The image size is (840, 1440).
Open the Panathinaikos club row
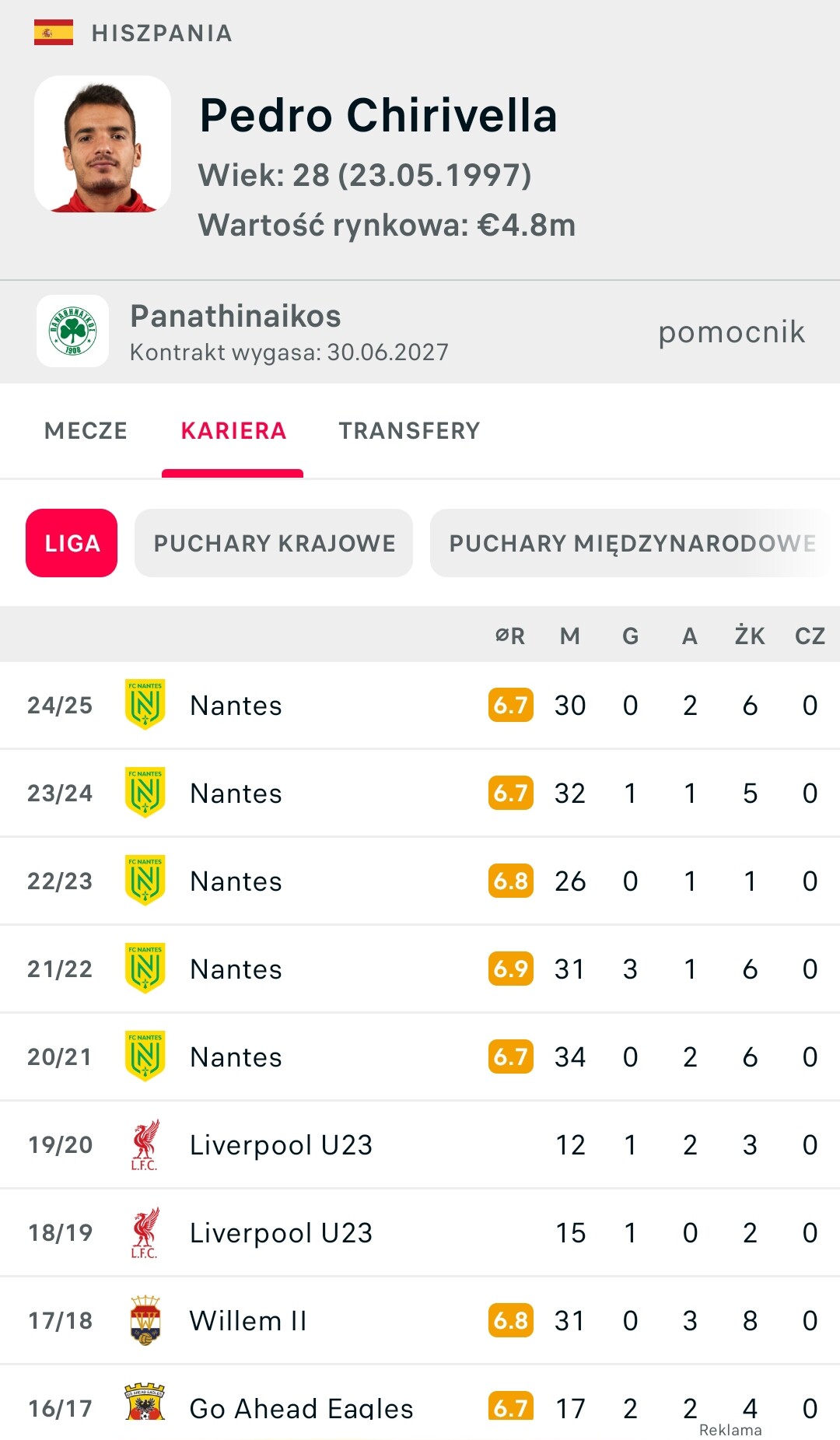pos(420,331)
